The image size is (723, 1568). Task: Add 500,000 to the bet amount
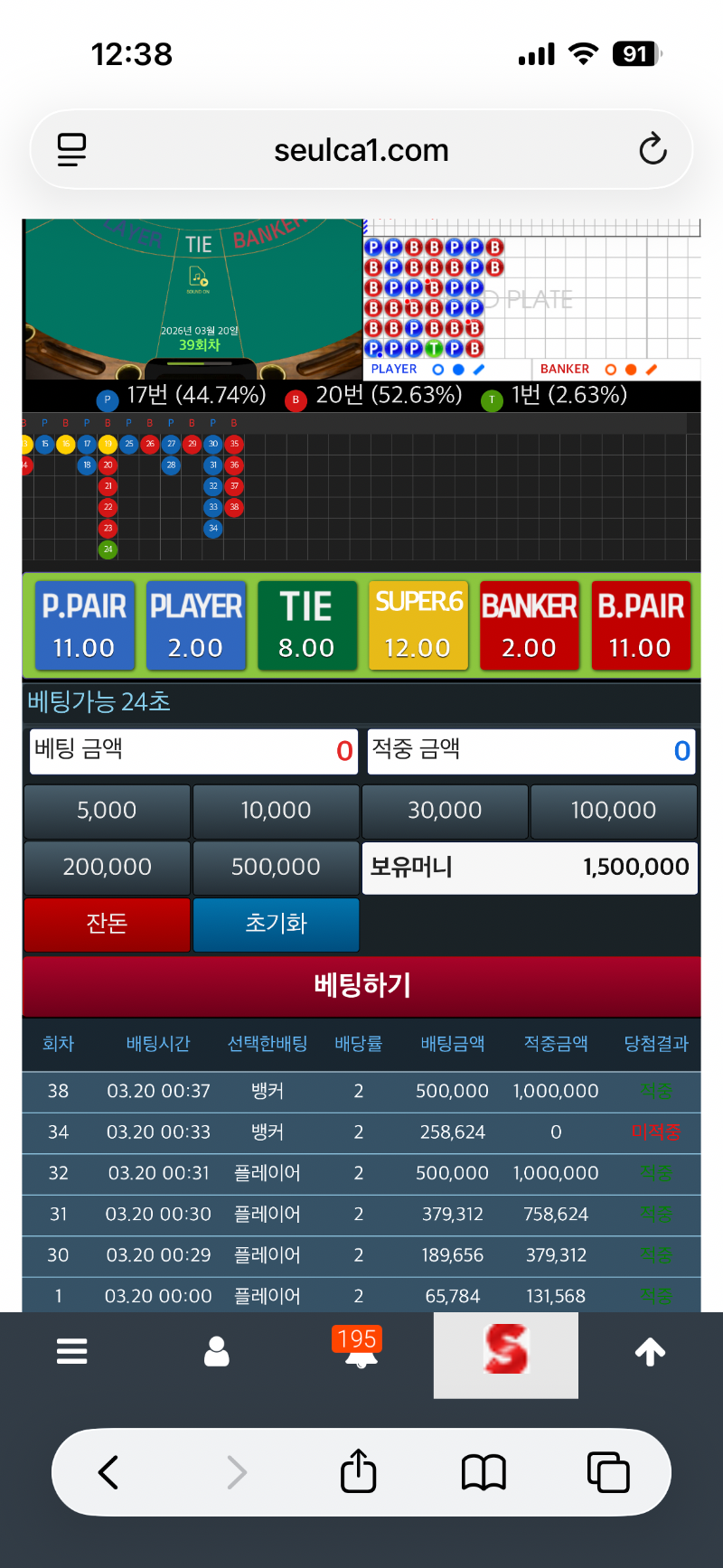coord(276,868)
